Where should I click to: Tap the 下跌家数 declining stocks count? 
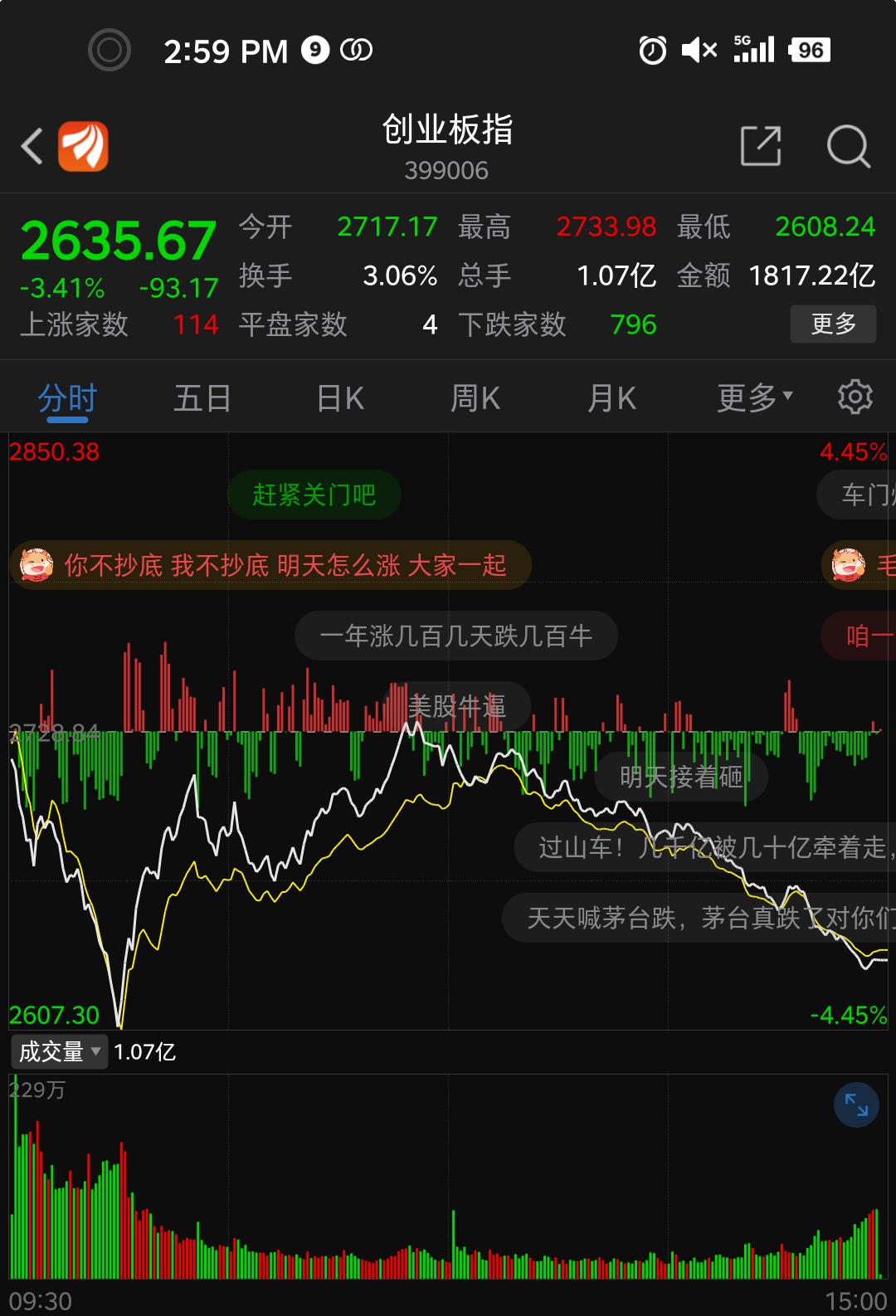(x=513, y=324)
